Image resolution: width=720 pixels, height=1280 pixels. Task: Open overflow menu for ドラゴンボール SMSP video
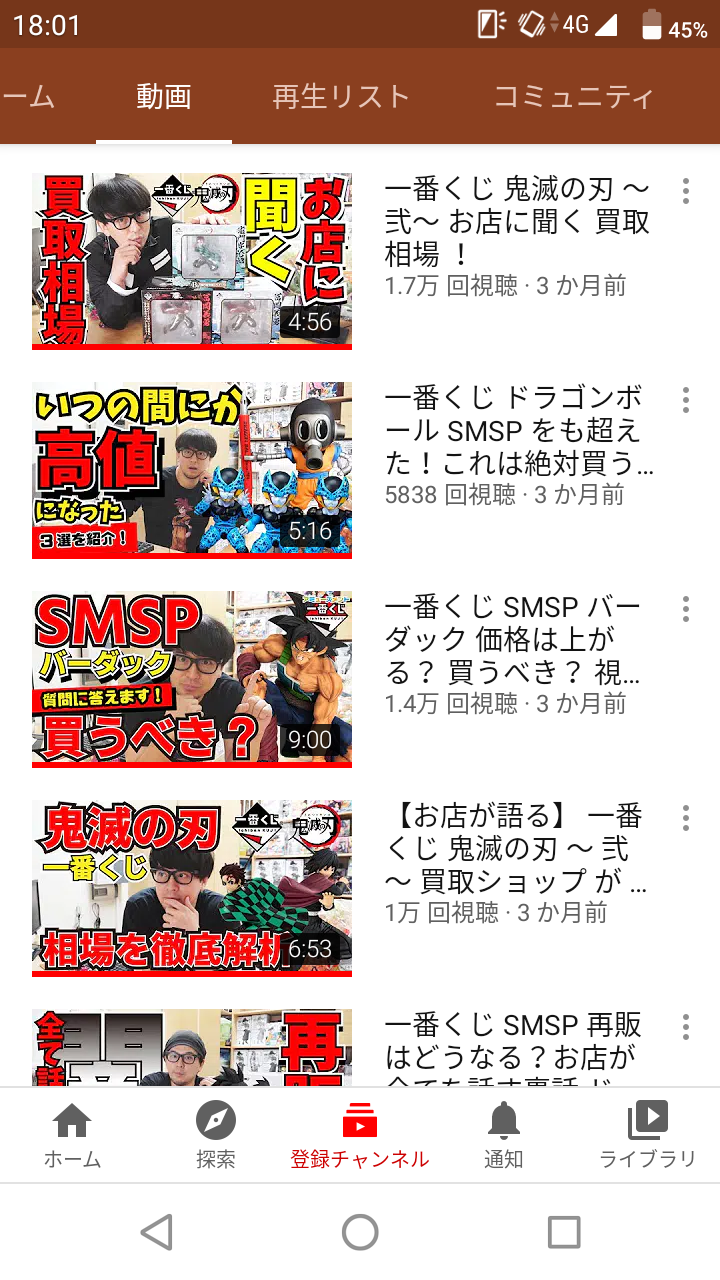click(685, 400)
